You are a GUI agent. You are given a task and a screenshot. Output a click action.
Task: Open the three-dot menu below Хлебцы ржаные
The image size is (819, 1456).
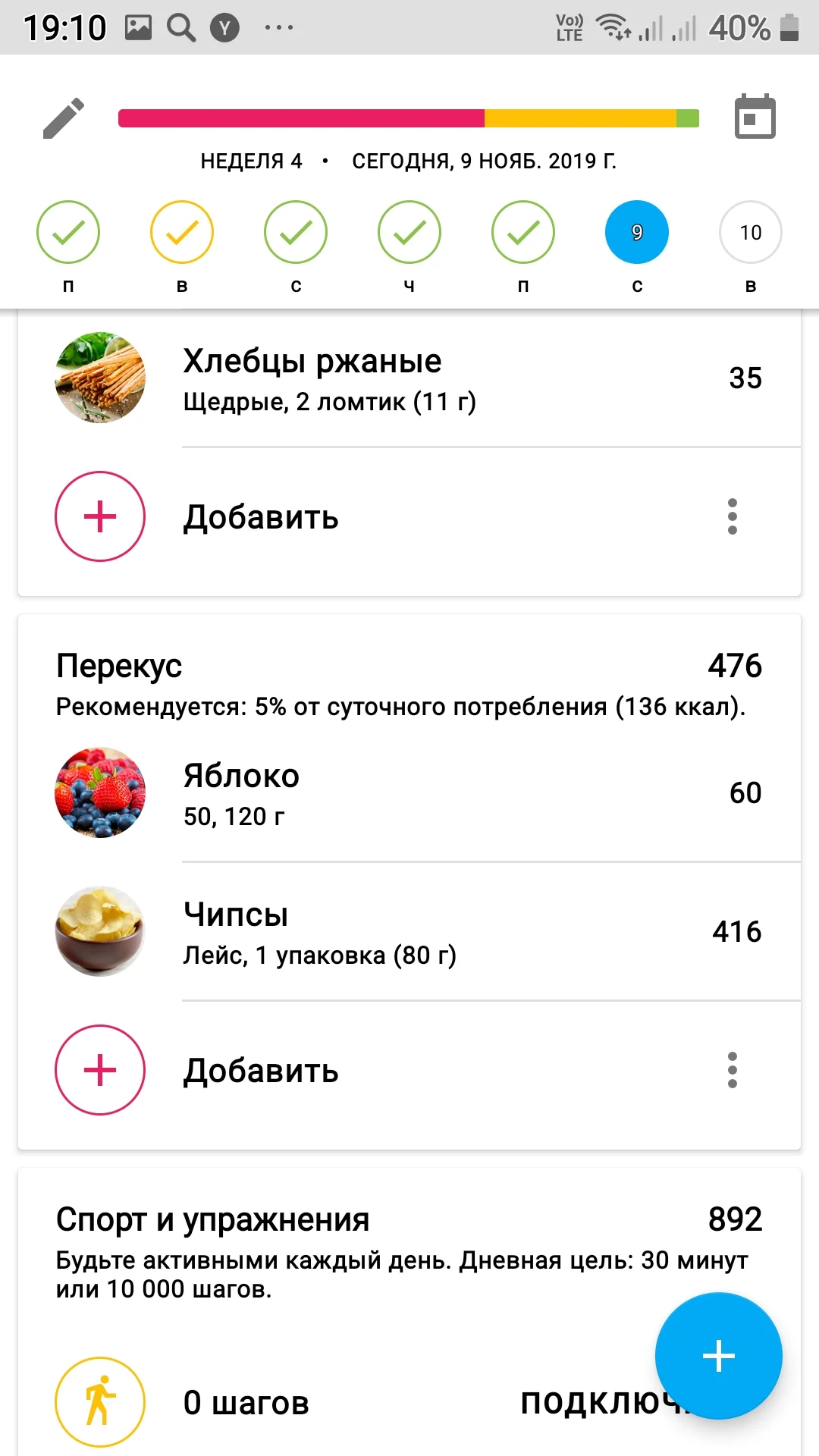pyautogui.click(x=732, y=516)
